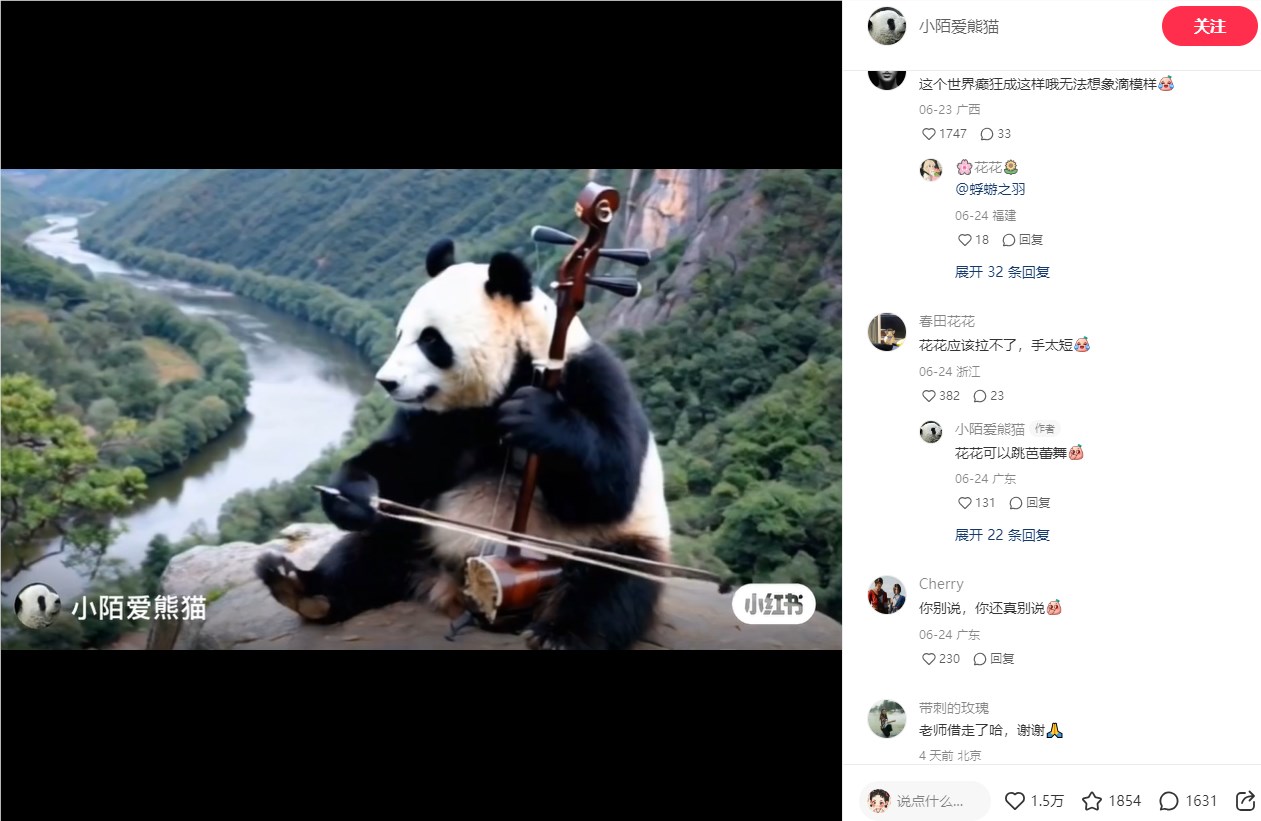Save the post via the star icon

click(1092, 801)
